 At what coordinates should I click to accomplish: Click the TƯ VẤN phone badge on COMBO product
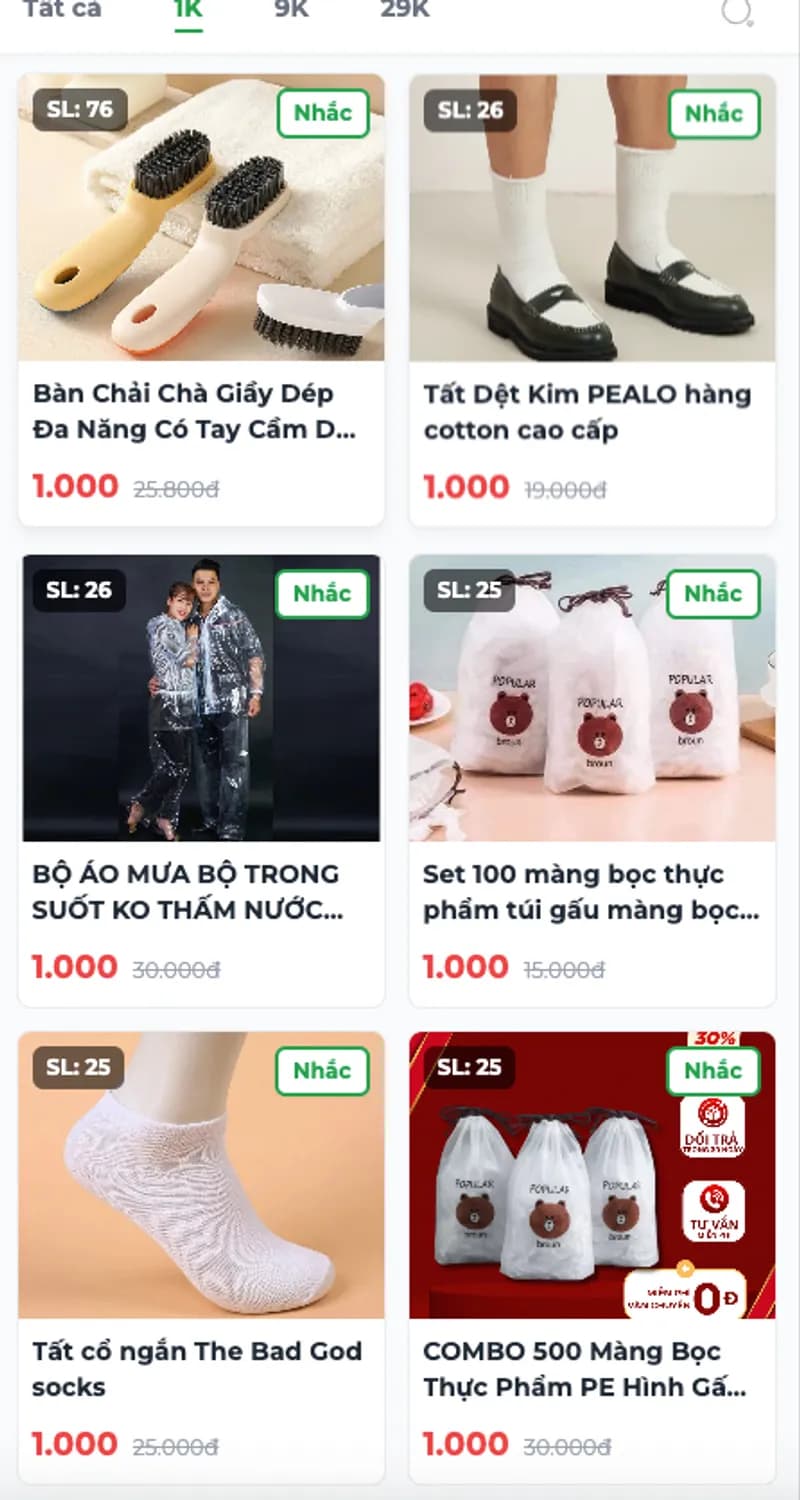click(x=711, y=1213)
